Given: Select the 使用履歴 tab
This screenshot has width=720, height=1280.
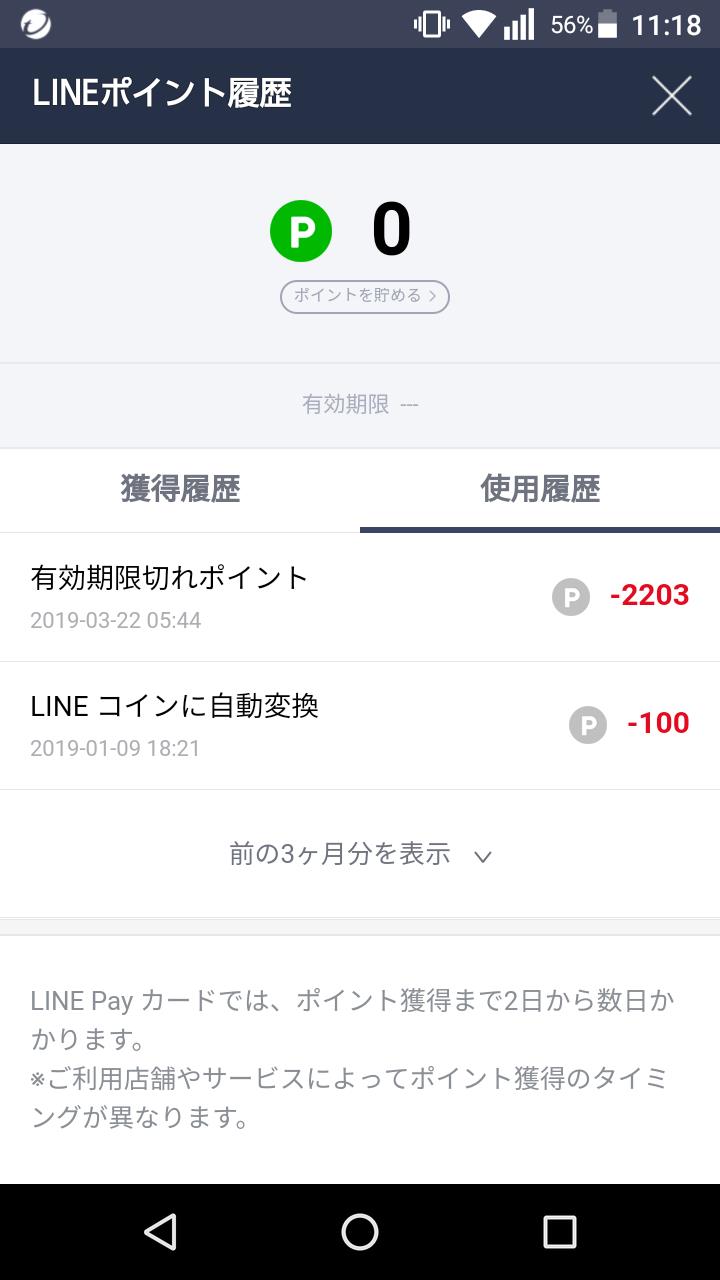Looking at the screenshot, I should (x=540, y=489).
